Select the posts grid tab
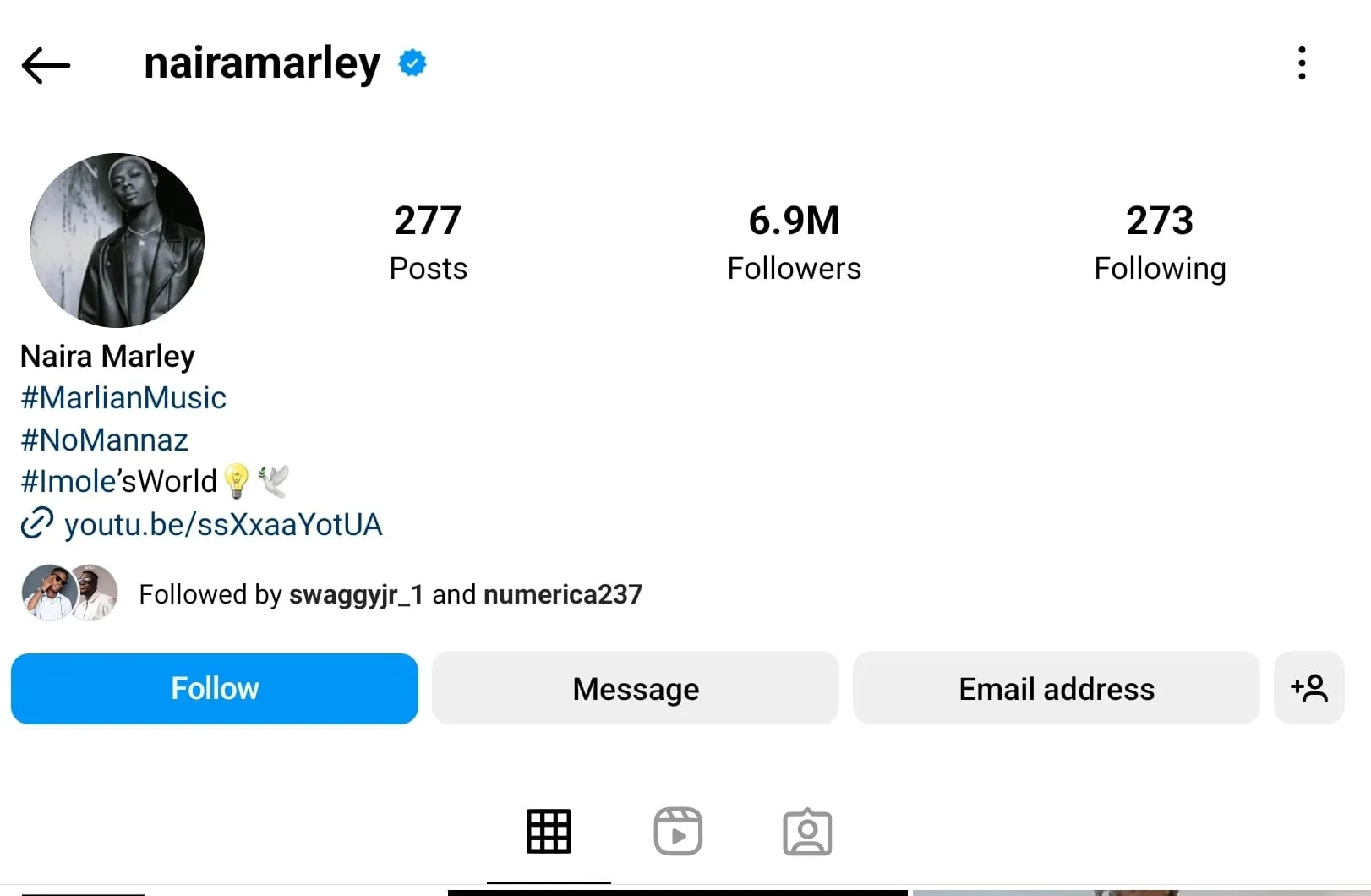The image size is (1371, 896). coord(549,832)
